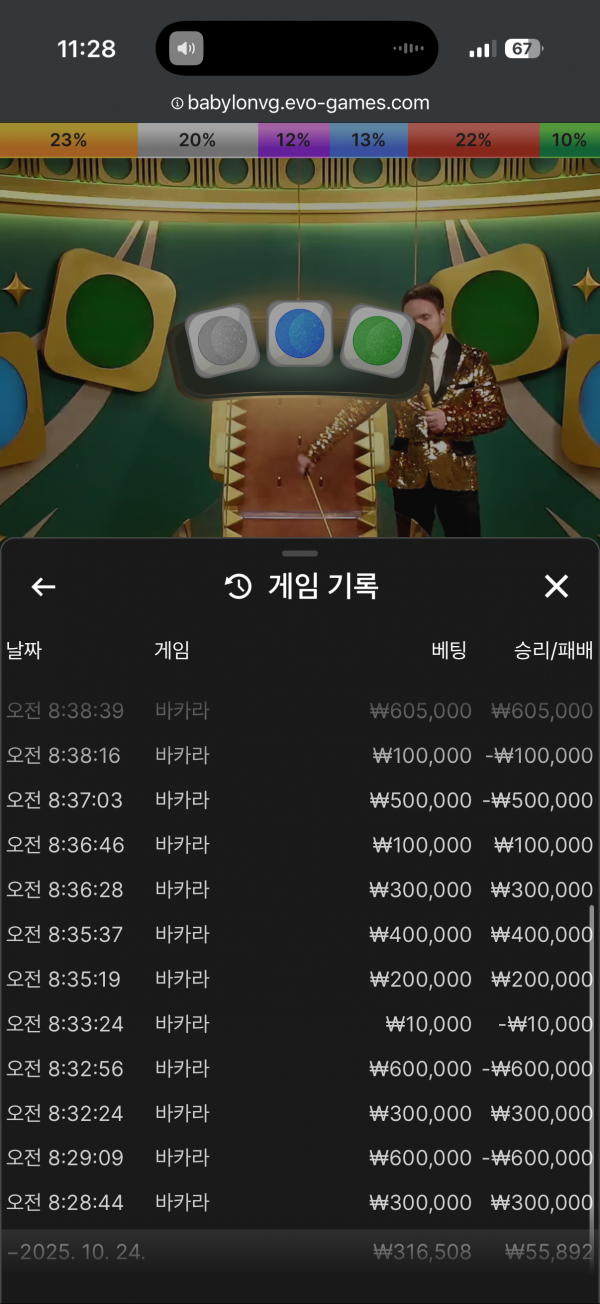Image resolution: width=600 pixels, height=1304 pixels.
Task: Open the 오전 8:33:24 ₩10,000 bet record
Action: click(x=300, y=1024)
